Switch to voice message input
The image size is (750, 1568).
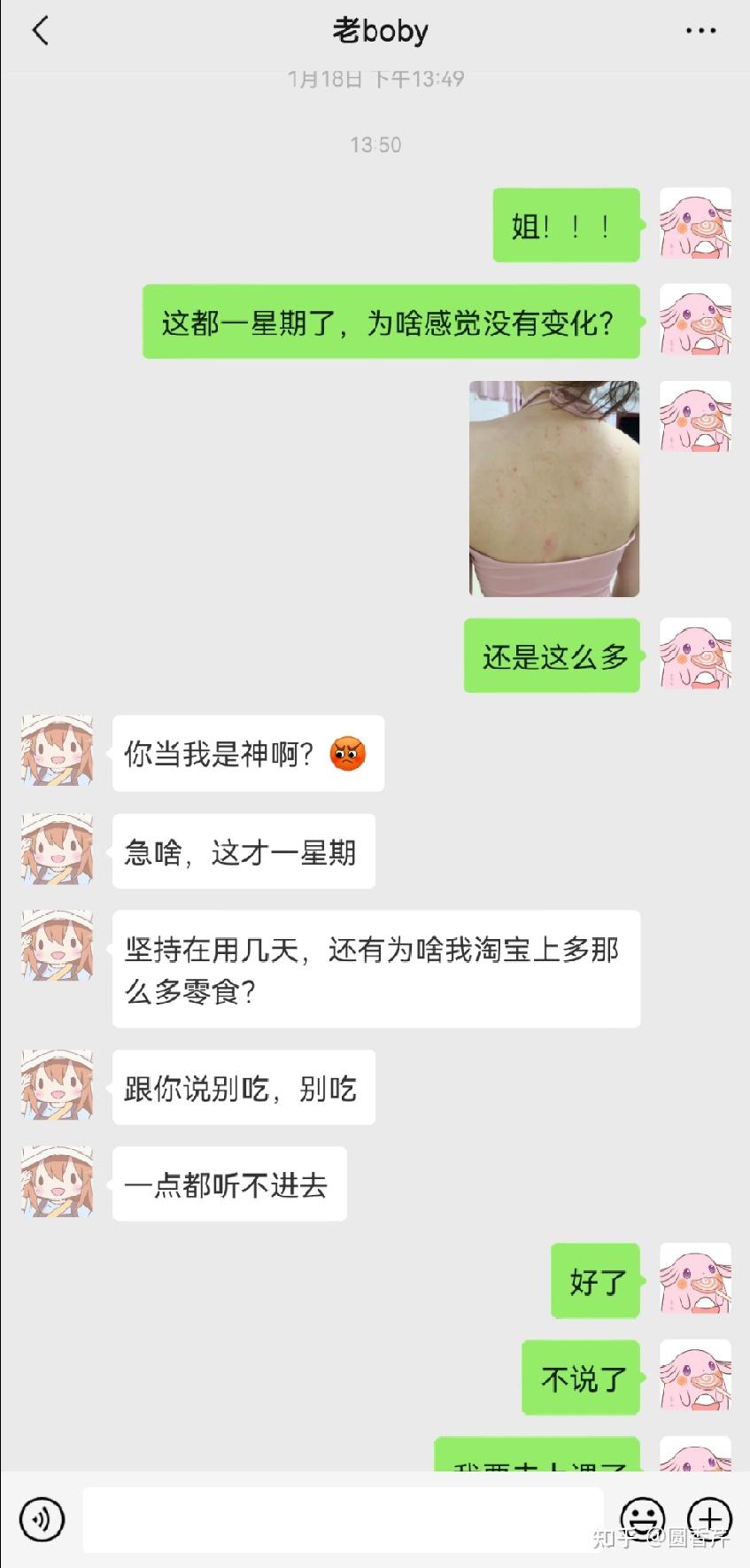pyautogui.click(x=42, y=1519)
